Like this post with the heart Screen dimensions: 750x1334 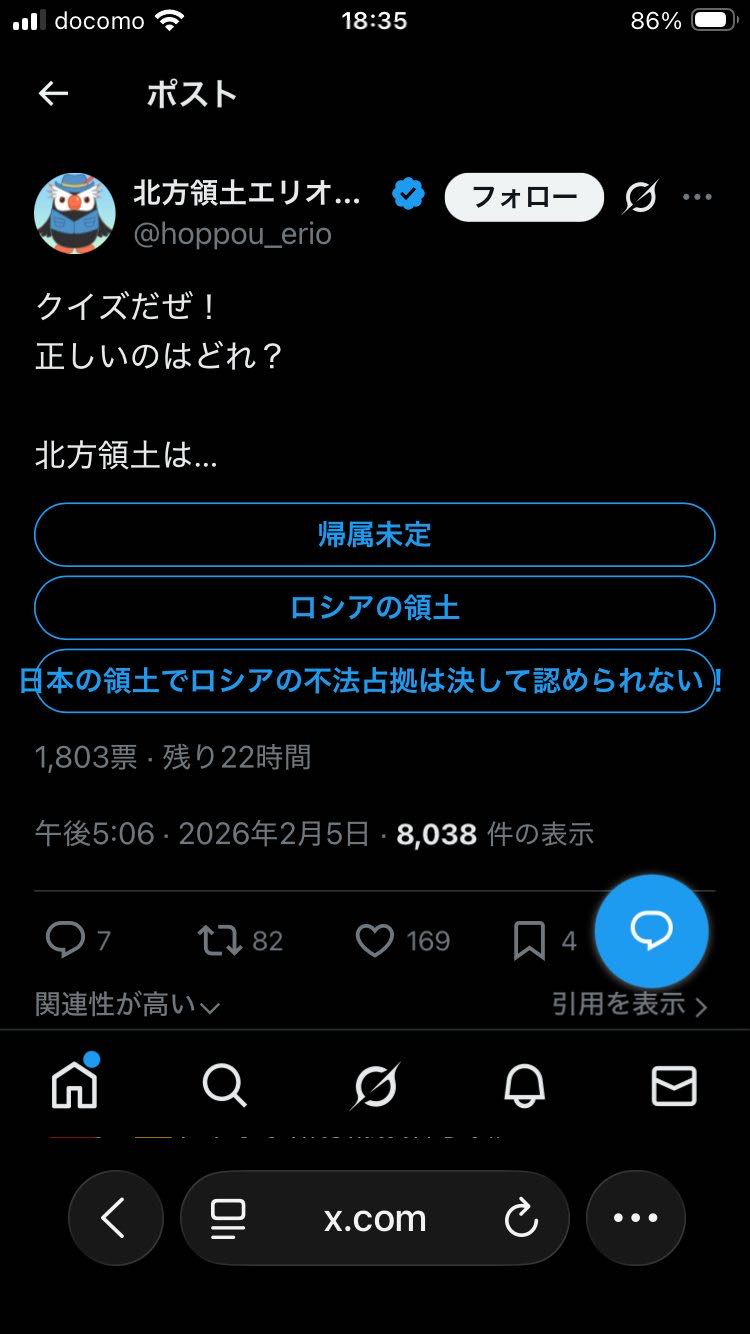375,940
